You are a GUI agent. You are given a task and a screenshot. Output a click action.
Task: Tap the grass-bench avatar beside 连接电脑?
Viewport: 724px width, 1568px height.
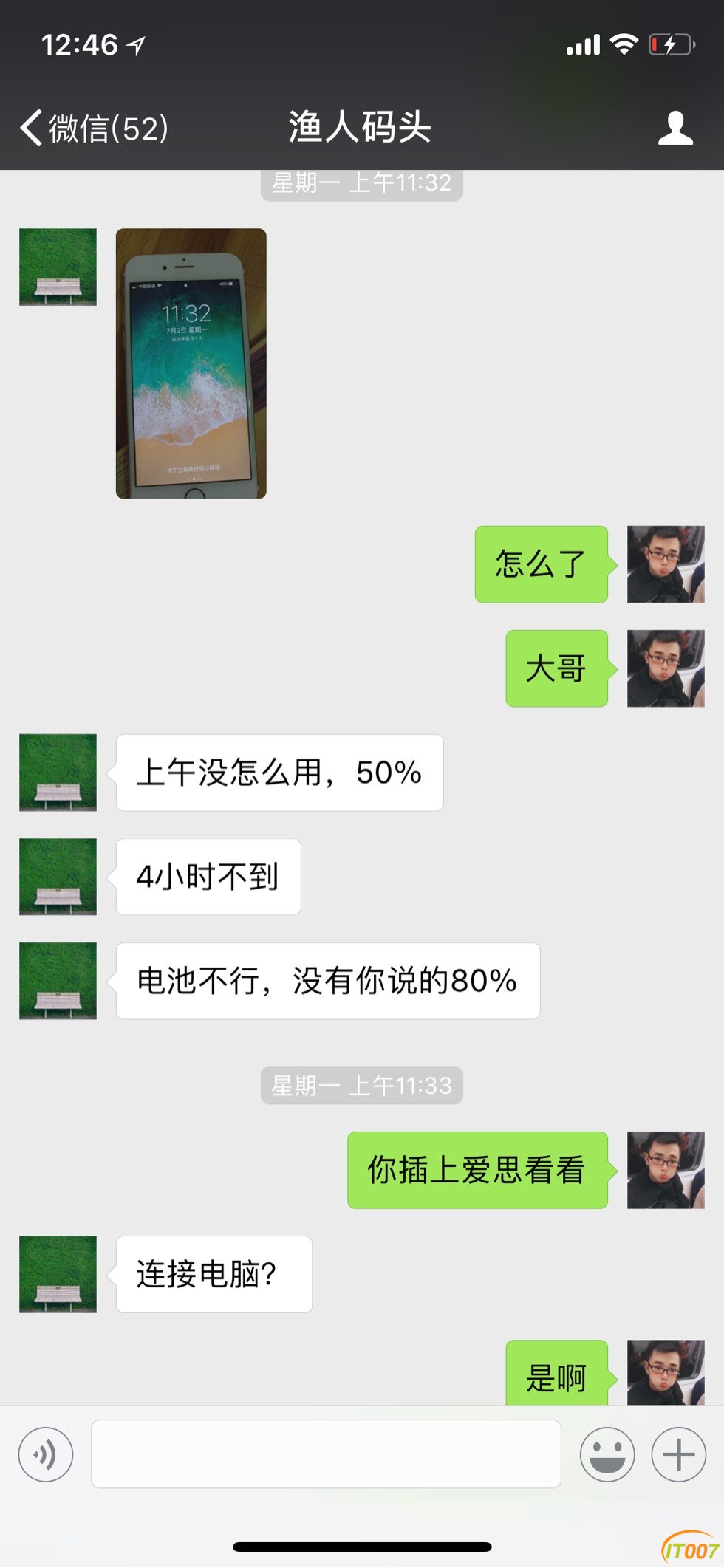58,1274
